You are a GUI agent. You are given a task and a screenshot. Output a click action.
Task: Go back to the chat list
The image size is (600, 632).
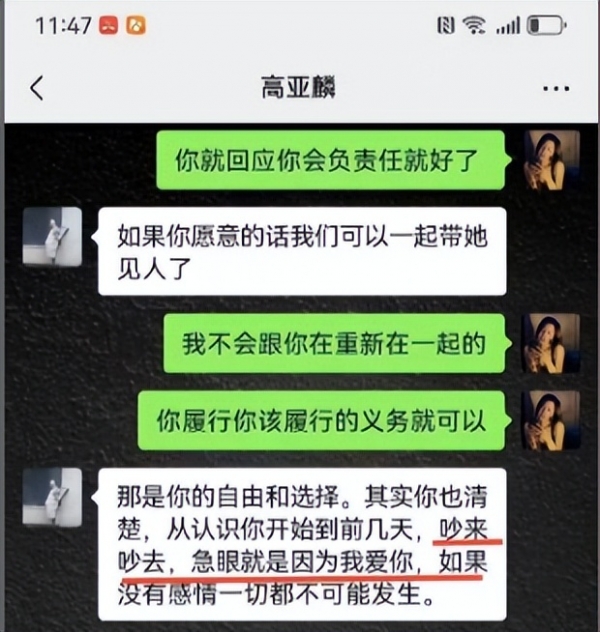37,88
